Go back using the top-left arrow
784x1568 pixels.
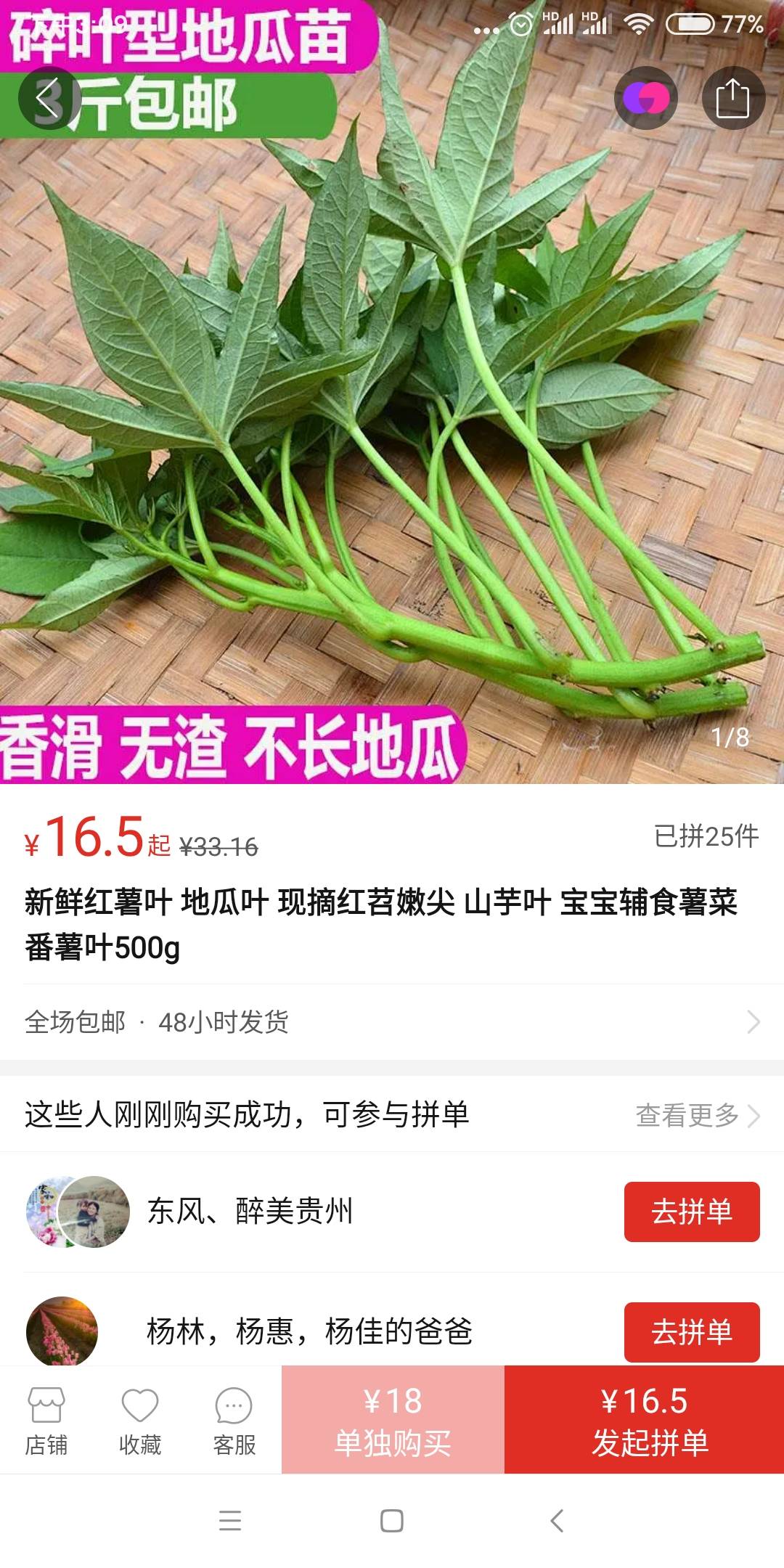(x=49, y=98)
